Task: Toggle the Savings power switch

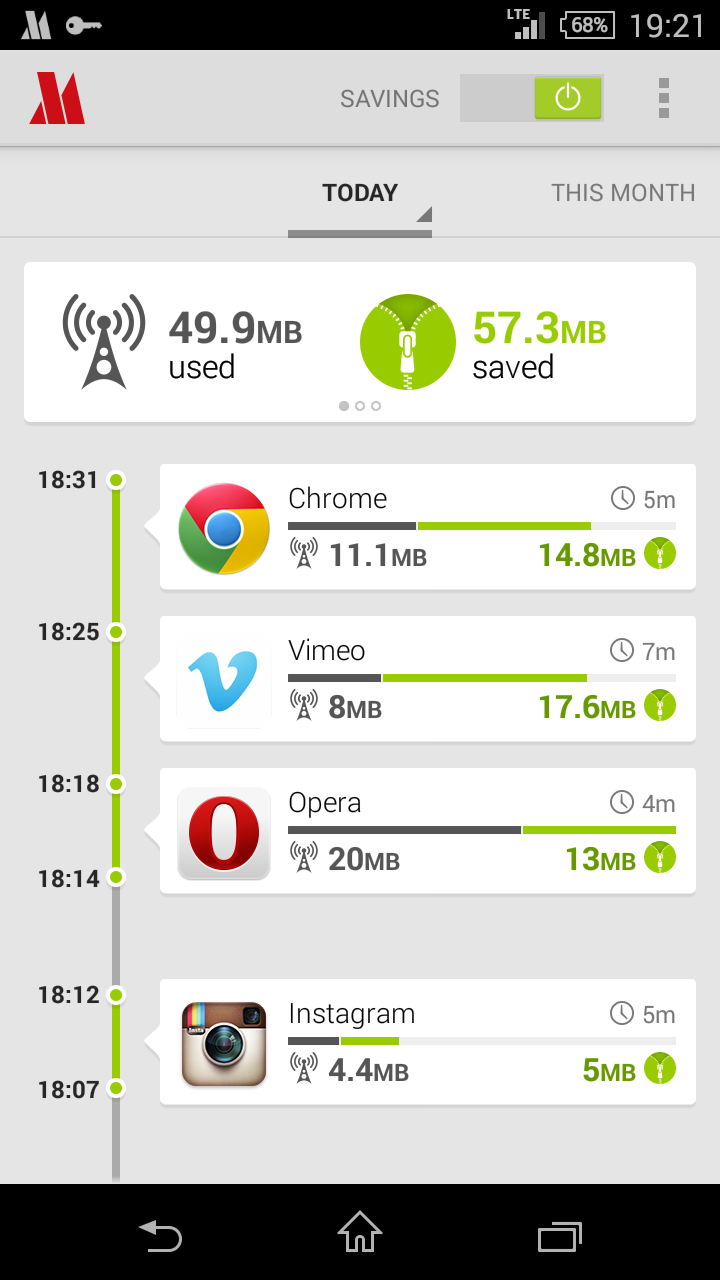Action: pos(531,98)
